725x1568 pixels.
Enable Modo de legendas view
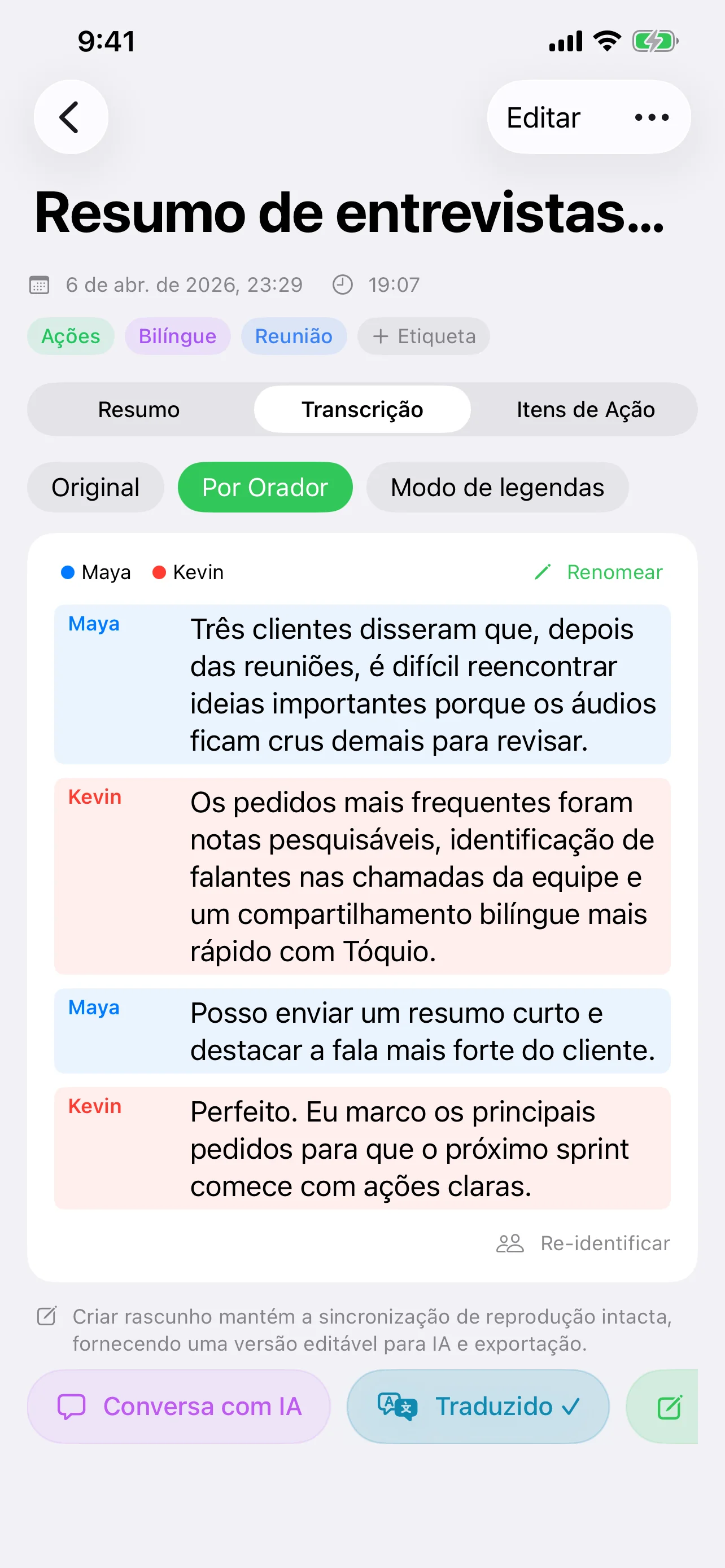click(497, 487)
